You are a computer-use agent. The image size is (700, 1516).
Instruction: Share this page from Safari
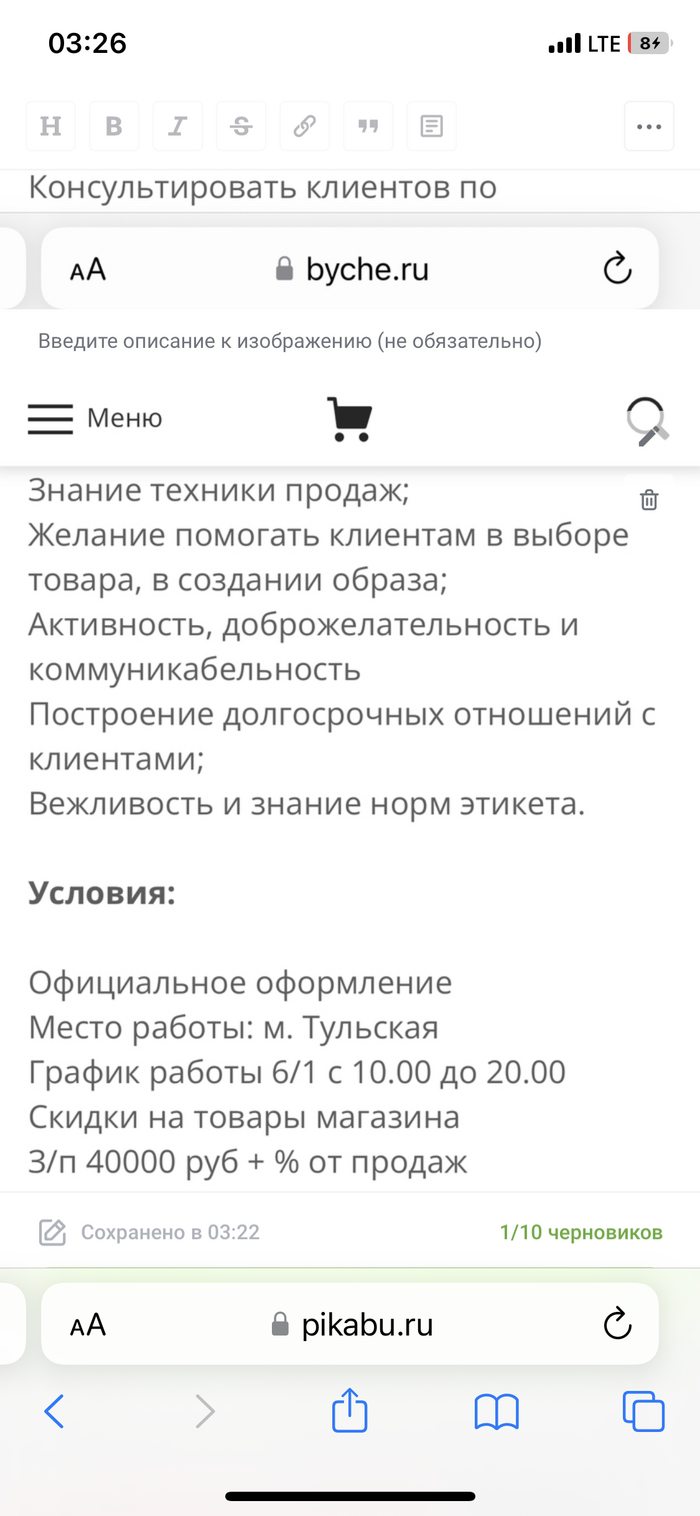coord(350,1411)
